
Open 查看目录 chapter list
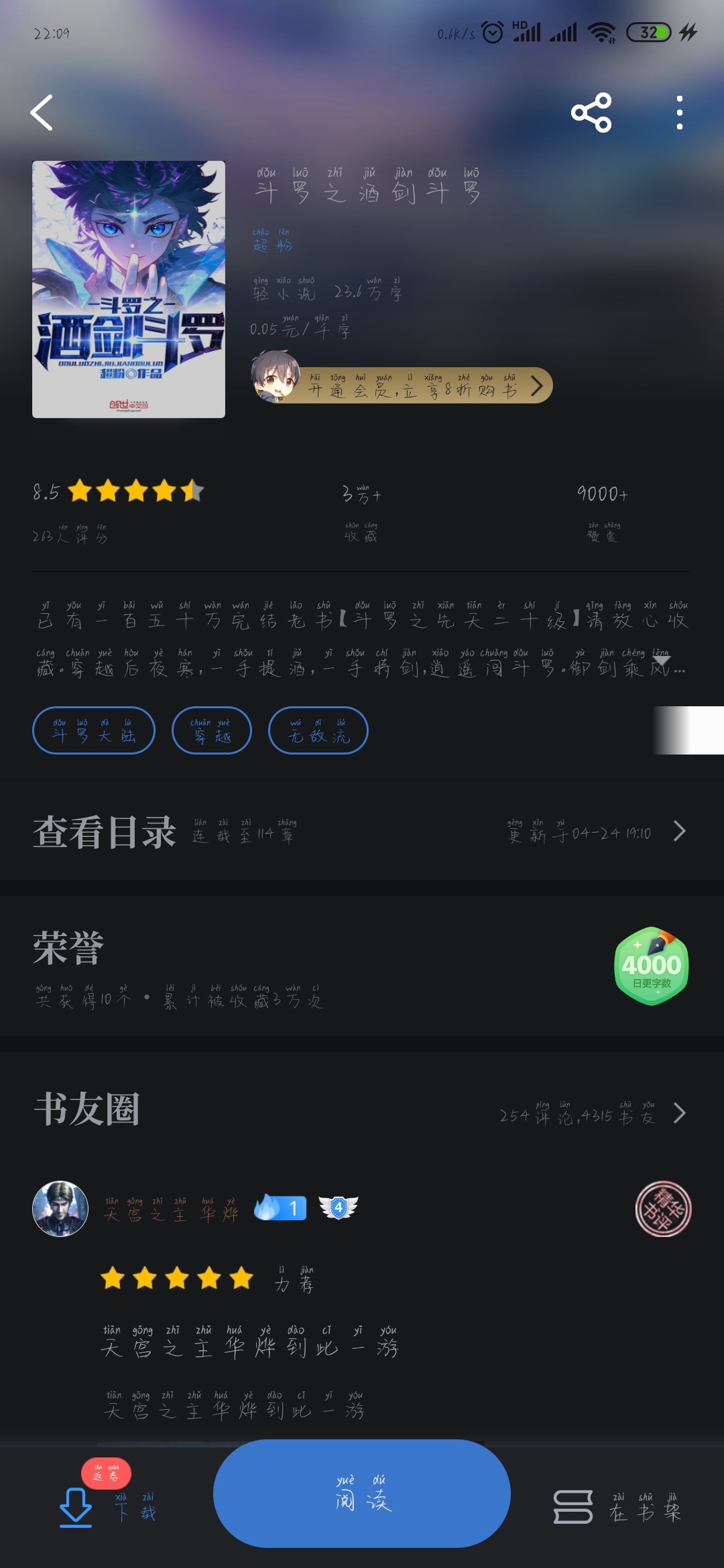362,832
